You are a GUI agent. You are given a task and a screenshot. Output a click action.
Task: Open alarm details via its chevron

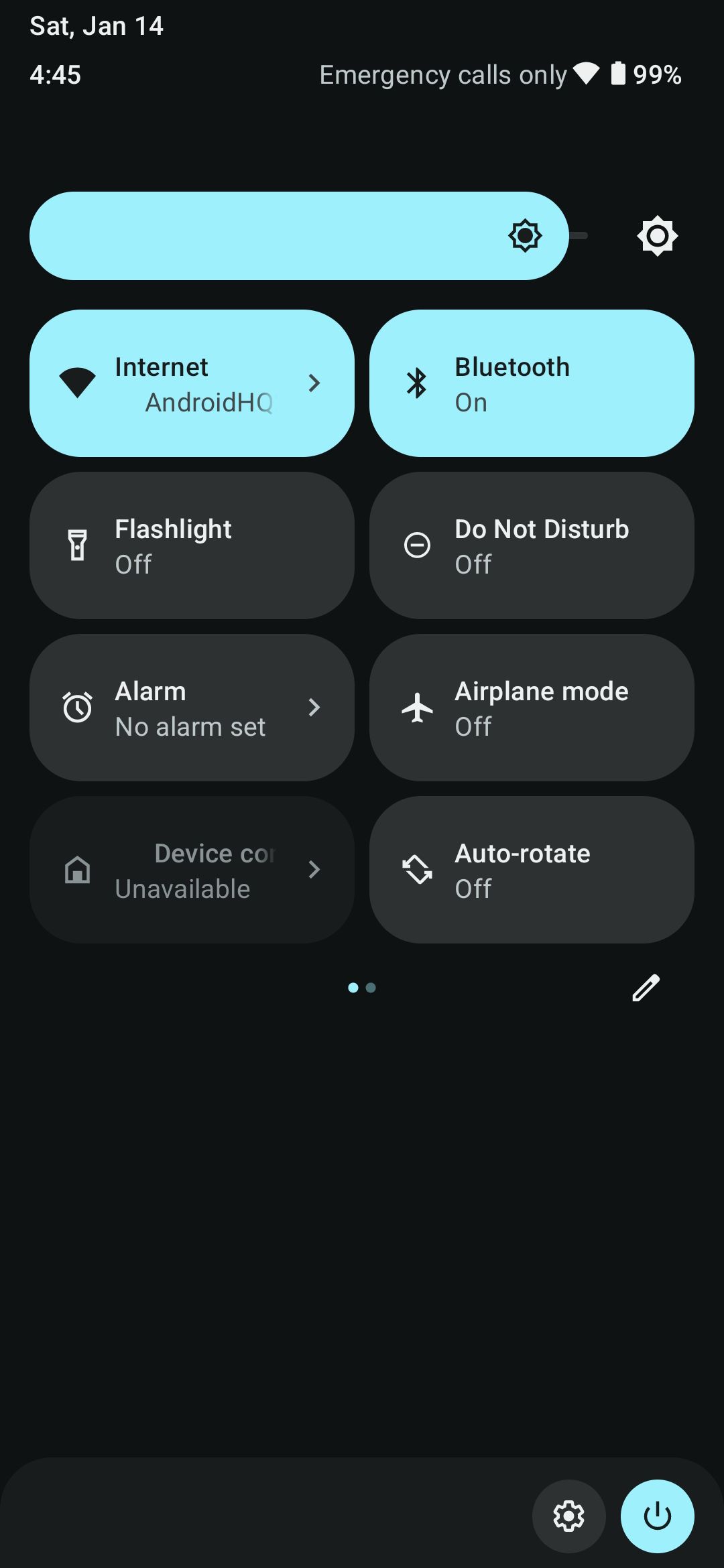click(315, 708)
